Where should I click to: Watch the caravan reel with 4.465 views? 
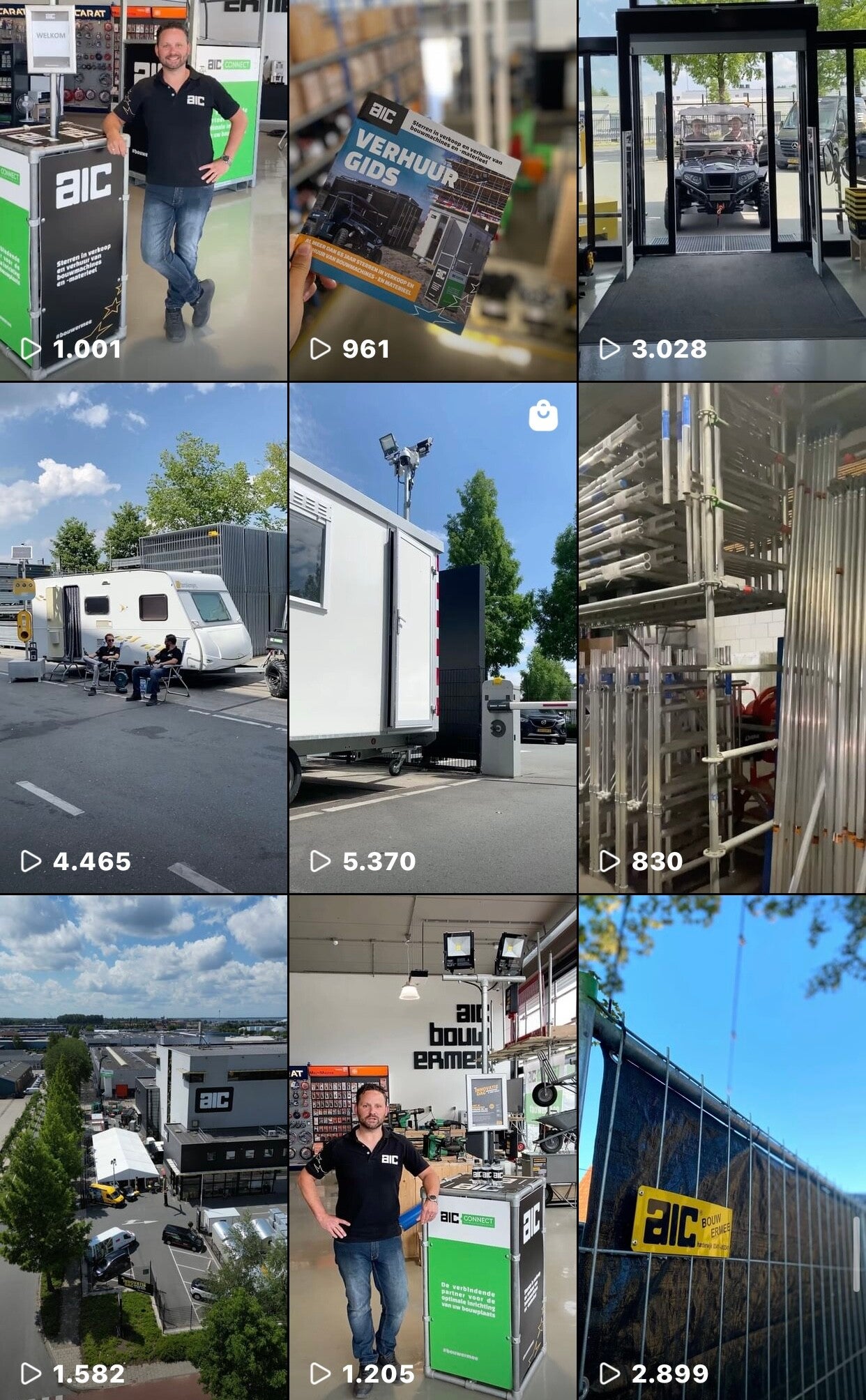click(x=143, y=638)
